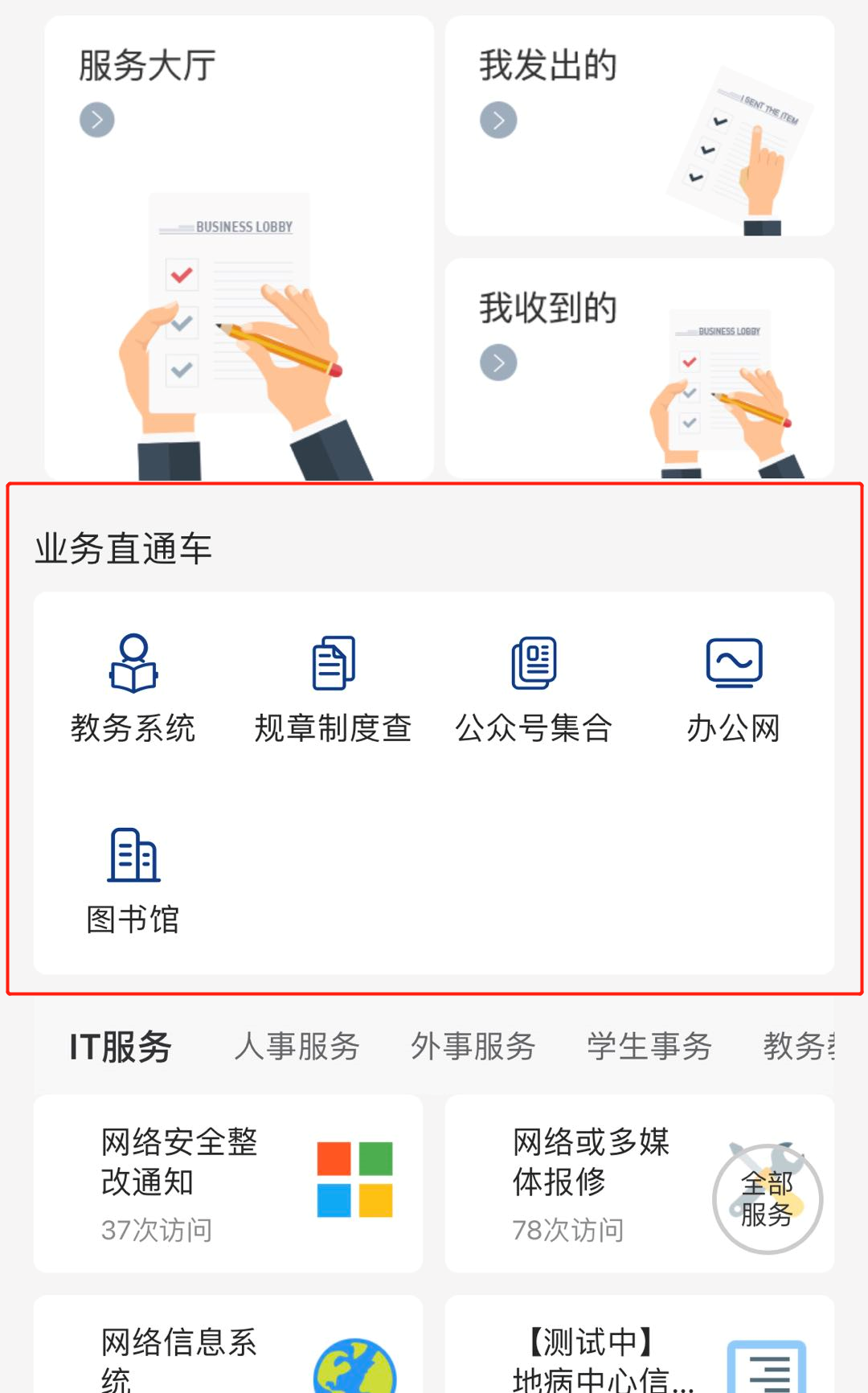Open 网络安全整改通知 service card
This screenshot has width=868, height=1393.
pyautogui.click(x=227, y=1182)
